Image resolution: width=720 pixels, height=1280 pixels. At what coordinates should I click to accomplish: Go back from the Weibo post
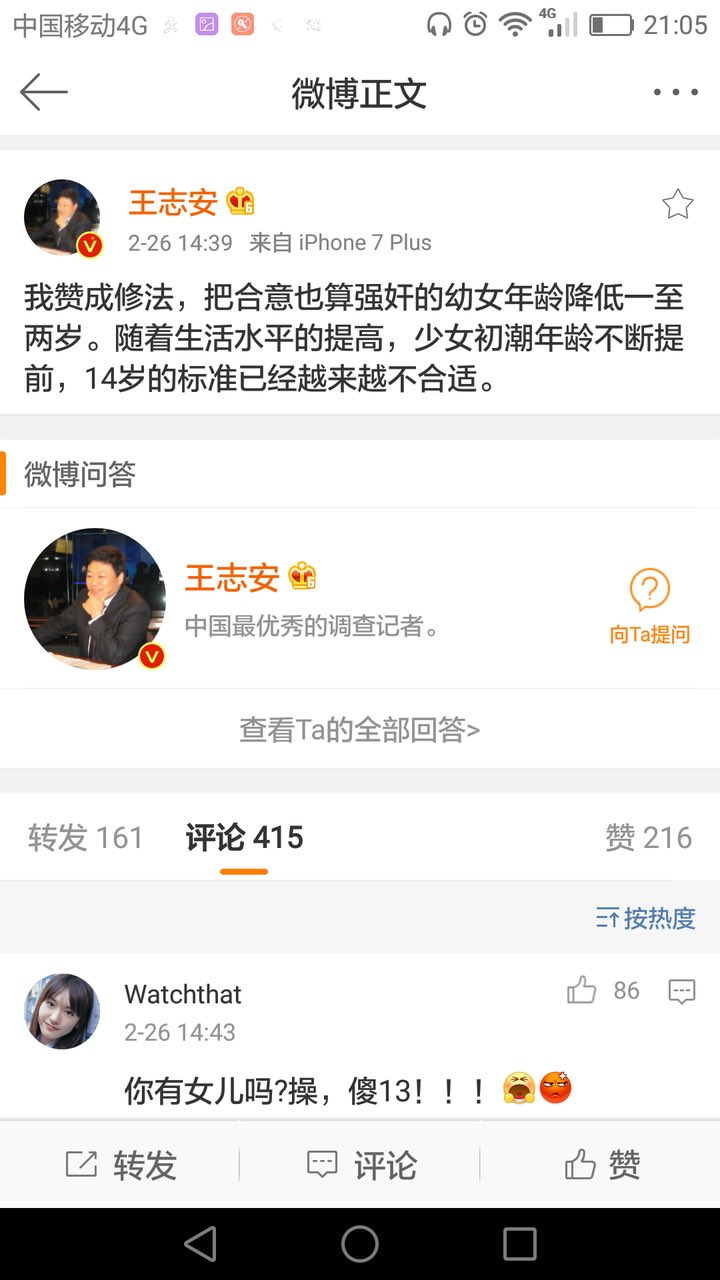click(x=44, y=93)
